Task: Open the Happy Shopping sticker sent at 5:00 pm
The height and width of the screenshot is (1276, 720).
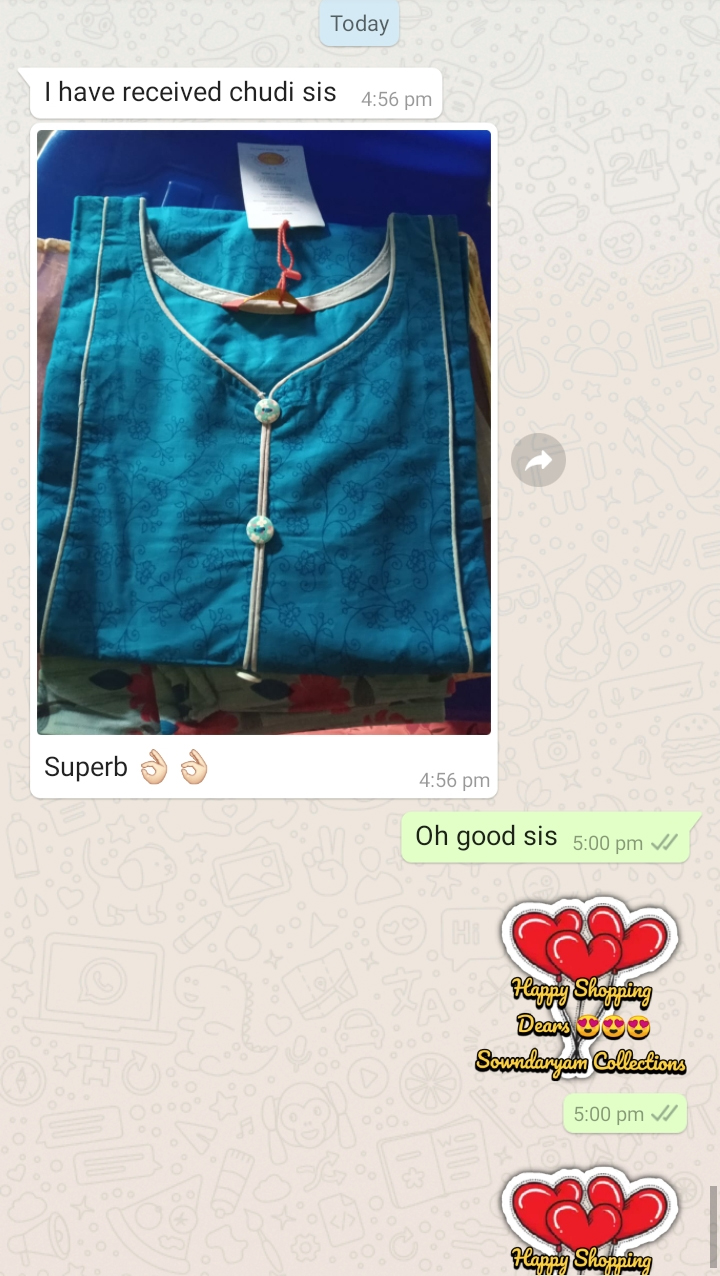Action: [x=584, y=987]
